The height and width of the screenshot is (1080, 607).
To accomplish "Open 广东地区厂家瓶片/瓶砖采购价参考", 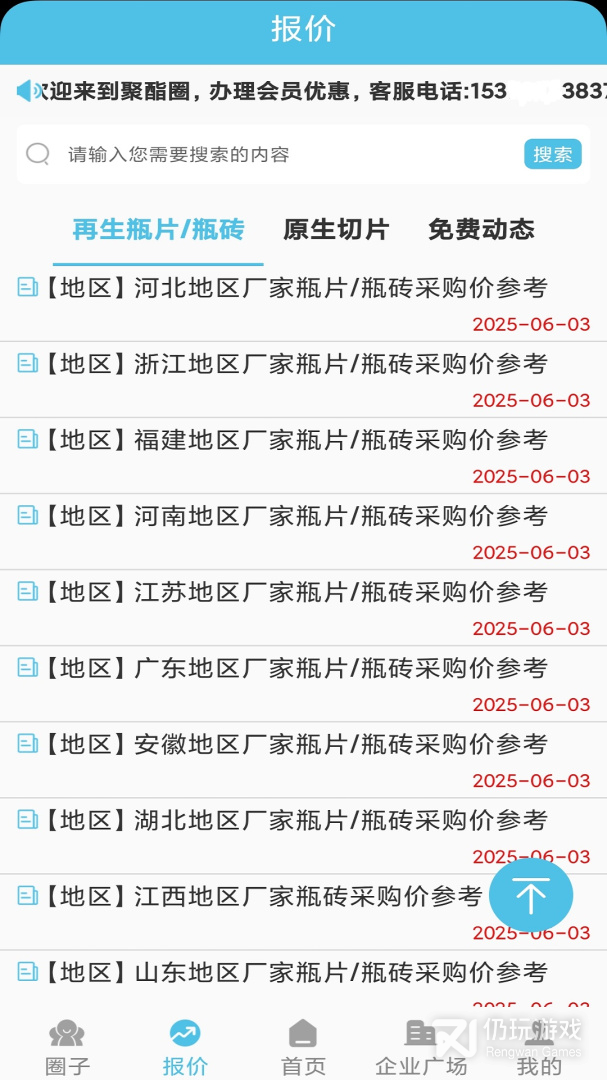I will (295, 669).
